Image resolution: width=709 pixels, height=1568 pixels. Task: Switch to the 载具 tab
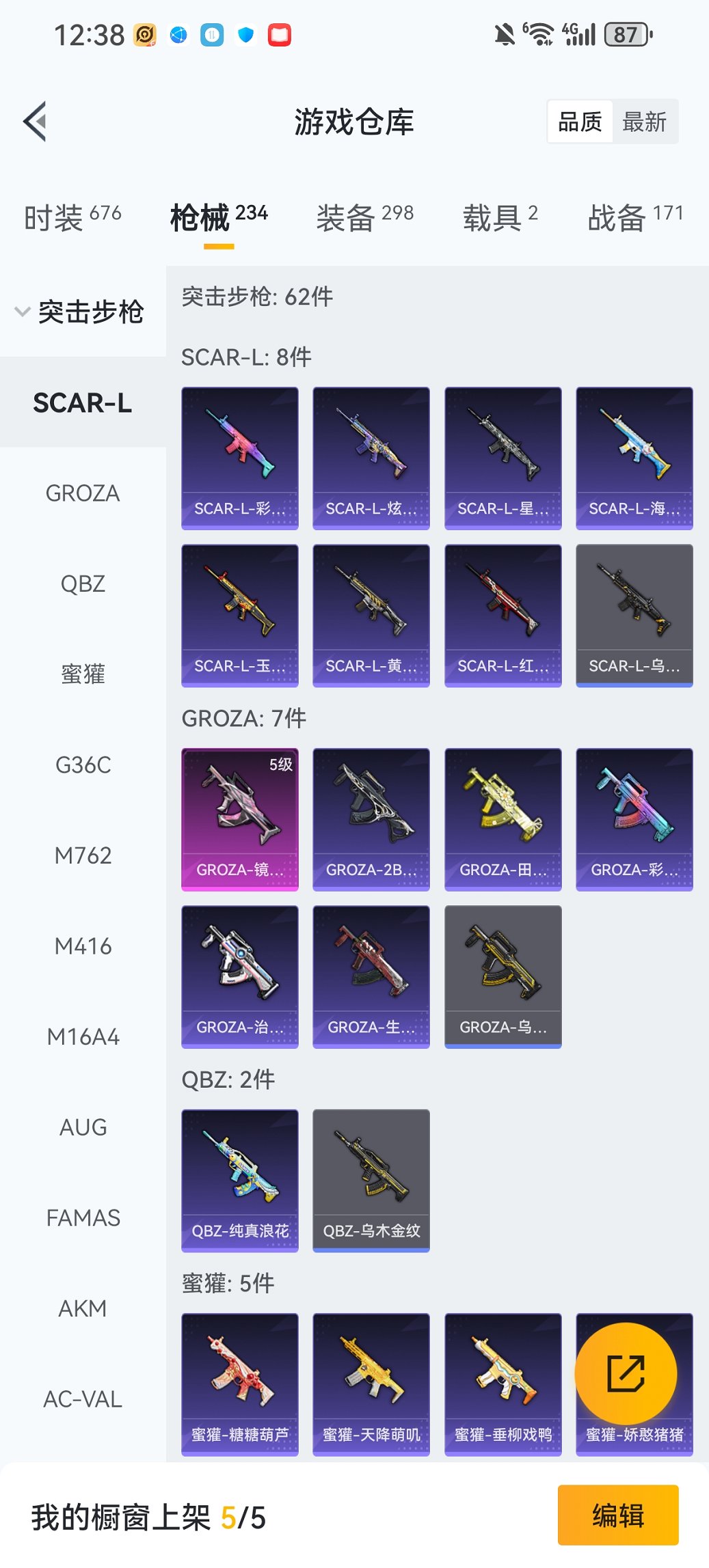(x=500, y=217)
